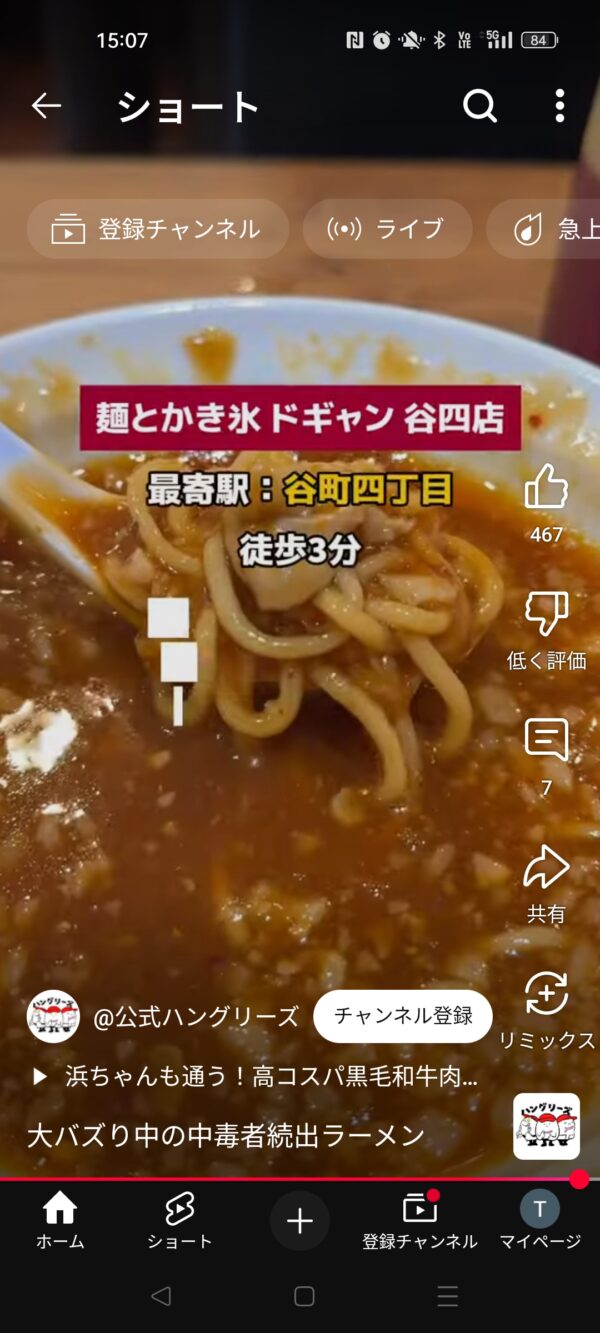Open search with the magnifier icon
The image size is (600, 1333).
480,106
